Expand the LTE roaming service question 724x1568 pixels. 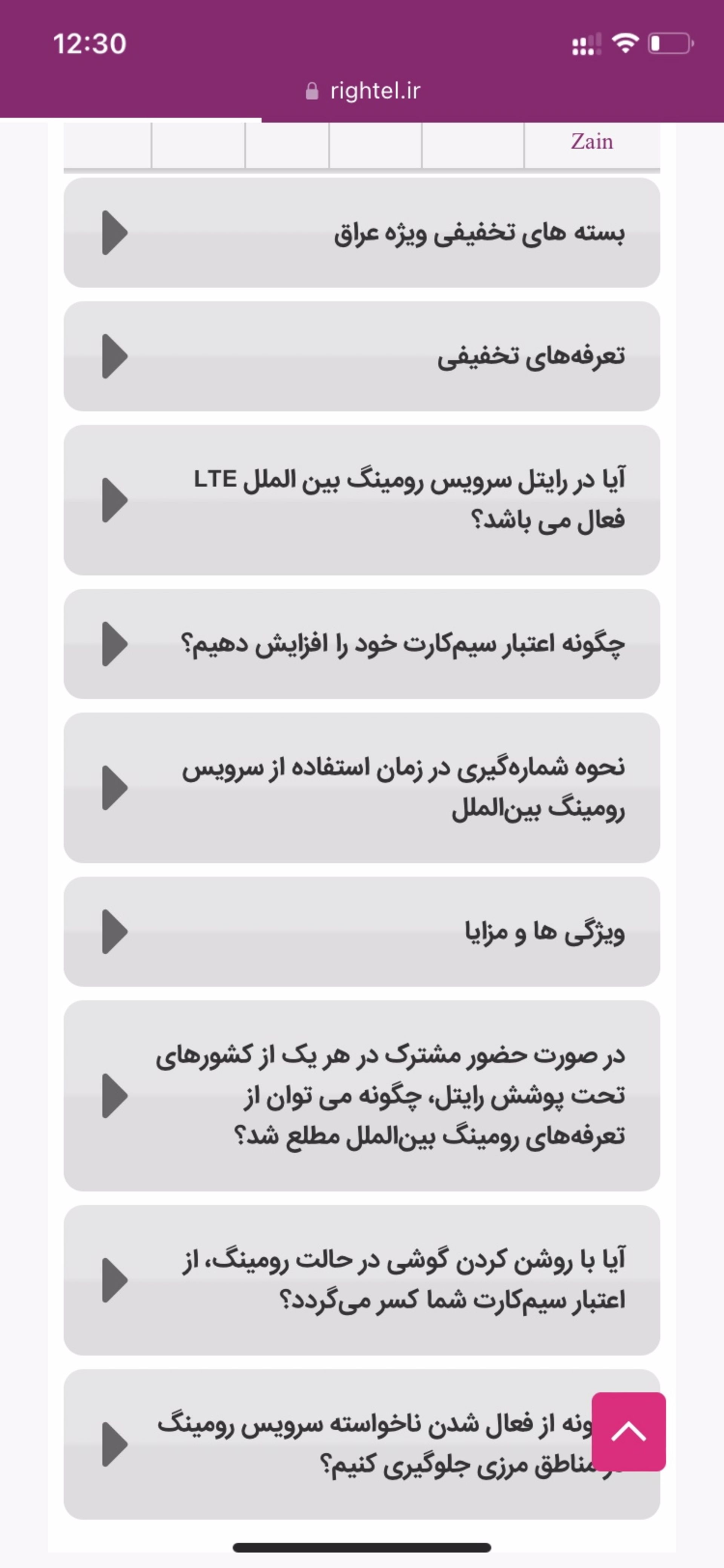pyautogui.click(x=402, y=499)
